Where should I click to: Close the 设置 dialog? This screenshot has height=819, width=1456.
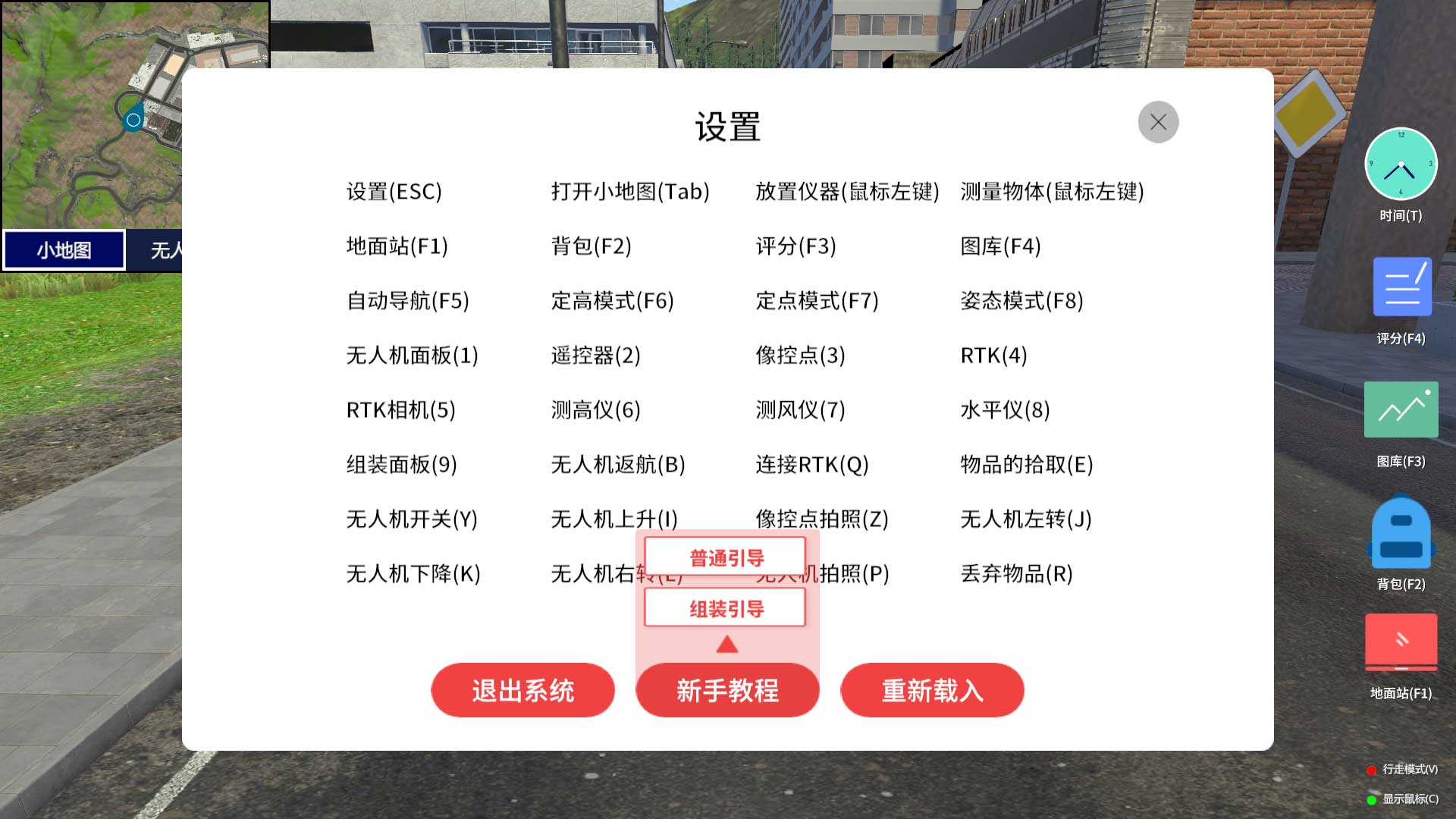coord(1158,122)
